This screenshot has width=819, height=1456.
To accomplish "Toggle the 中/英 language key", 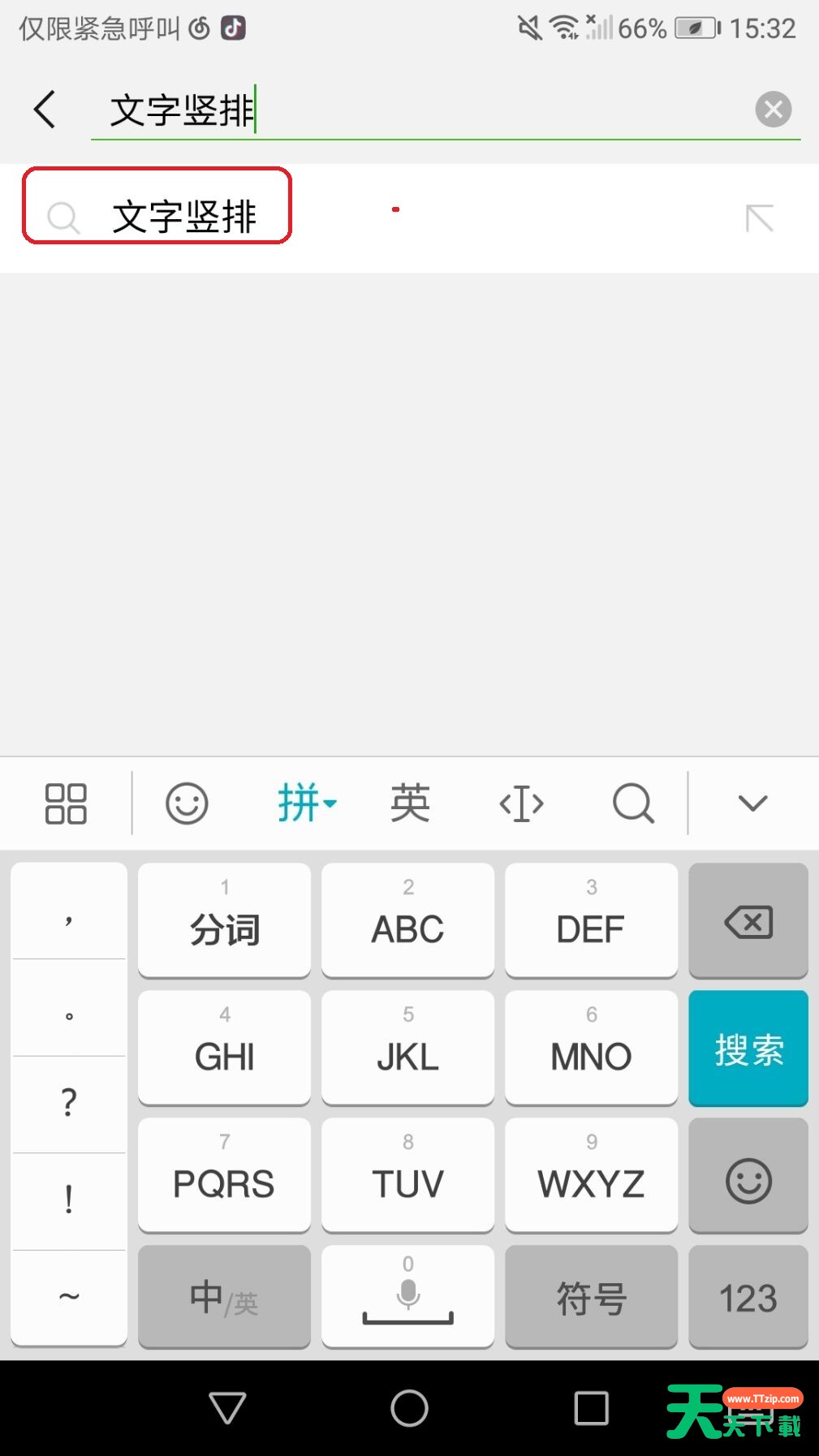I will click(224, 1297).
